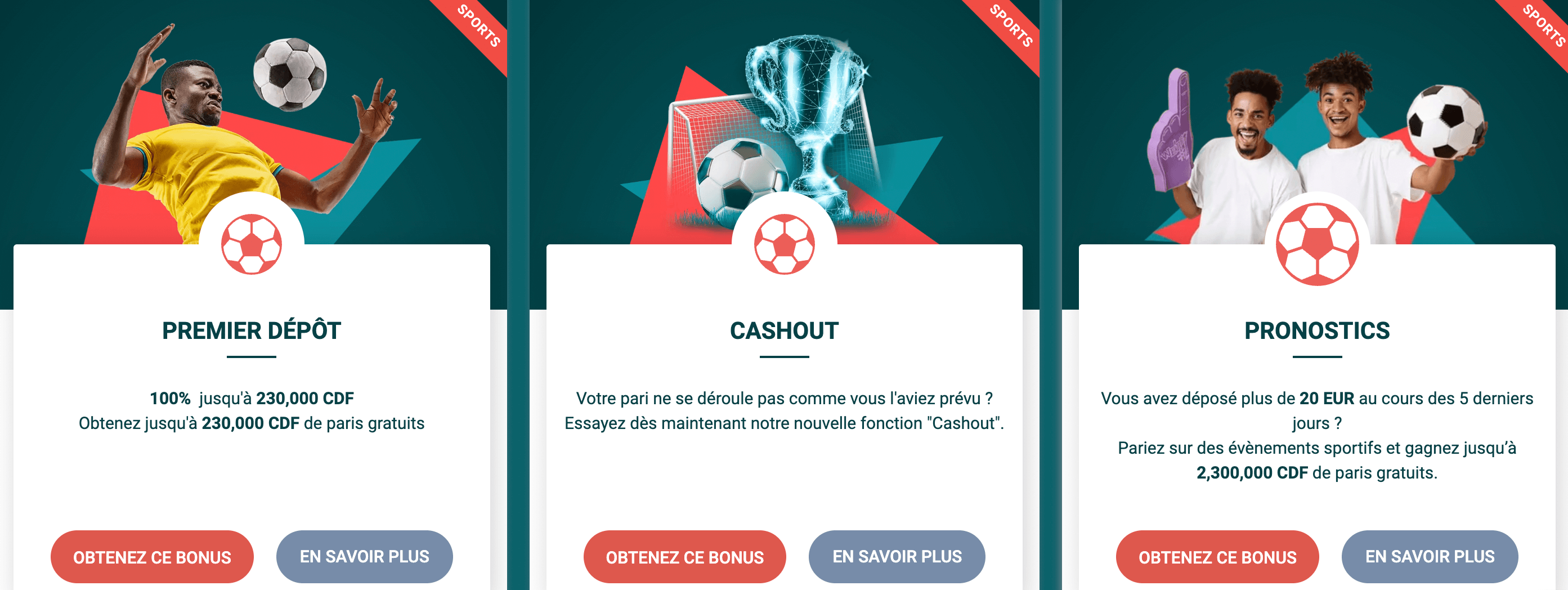The width and height of the screenshot is (1568, 590).
Task: Open En savoir plus for Premier Dépôt
Action: 364,557
